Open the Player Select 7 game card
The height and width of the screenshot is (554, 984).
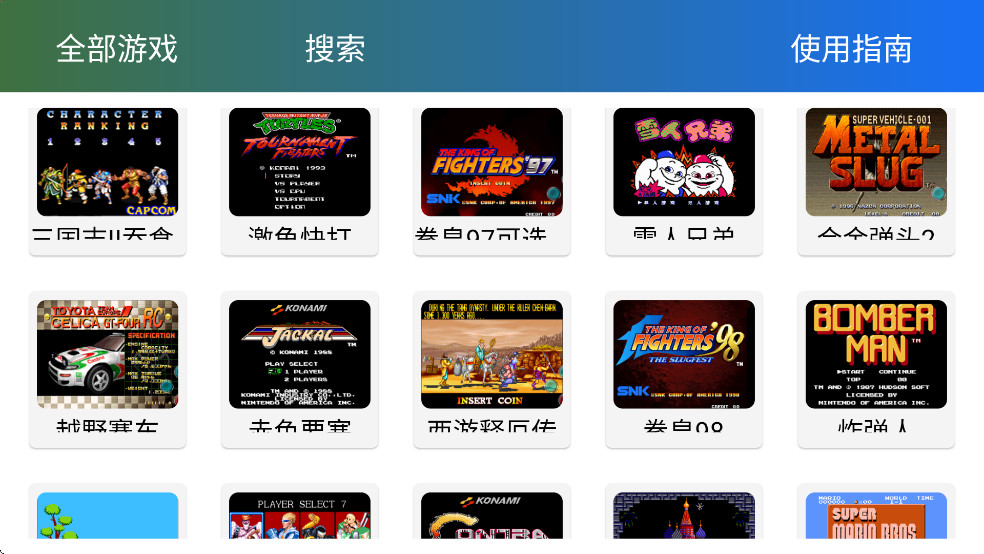300,516
